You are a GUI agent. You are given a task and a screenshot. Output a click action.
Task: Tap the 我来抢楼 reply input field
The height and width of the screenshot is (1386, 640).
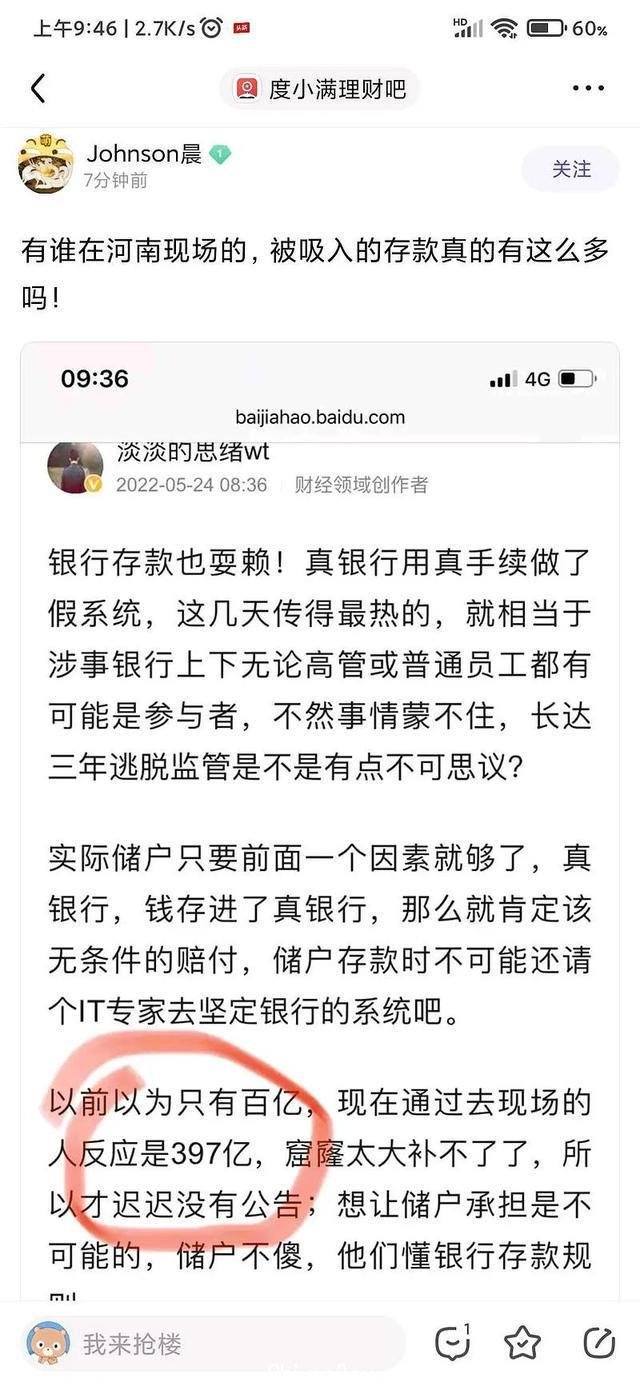pyautogui.click(x=210, y=1343)
